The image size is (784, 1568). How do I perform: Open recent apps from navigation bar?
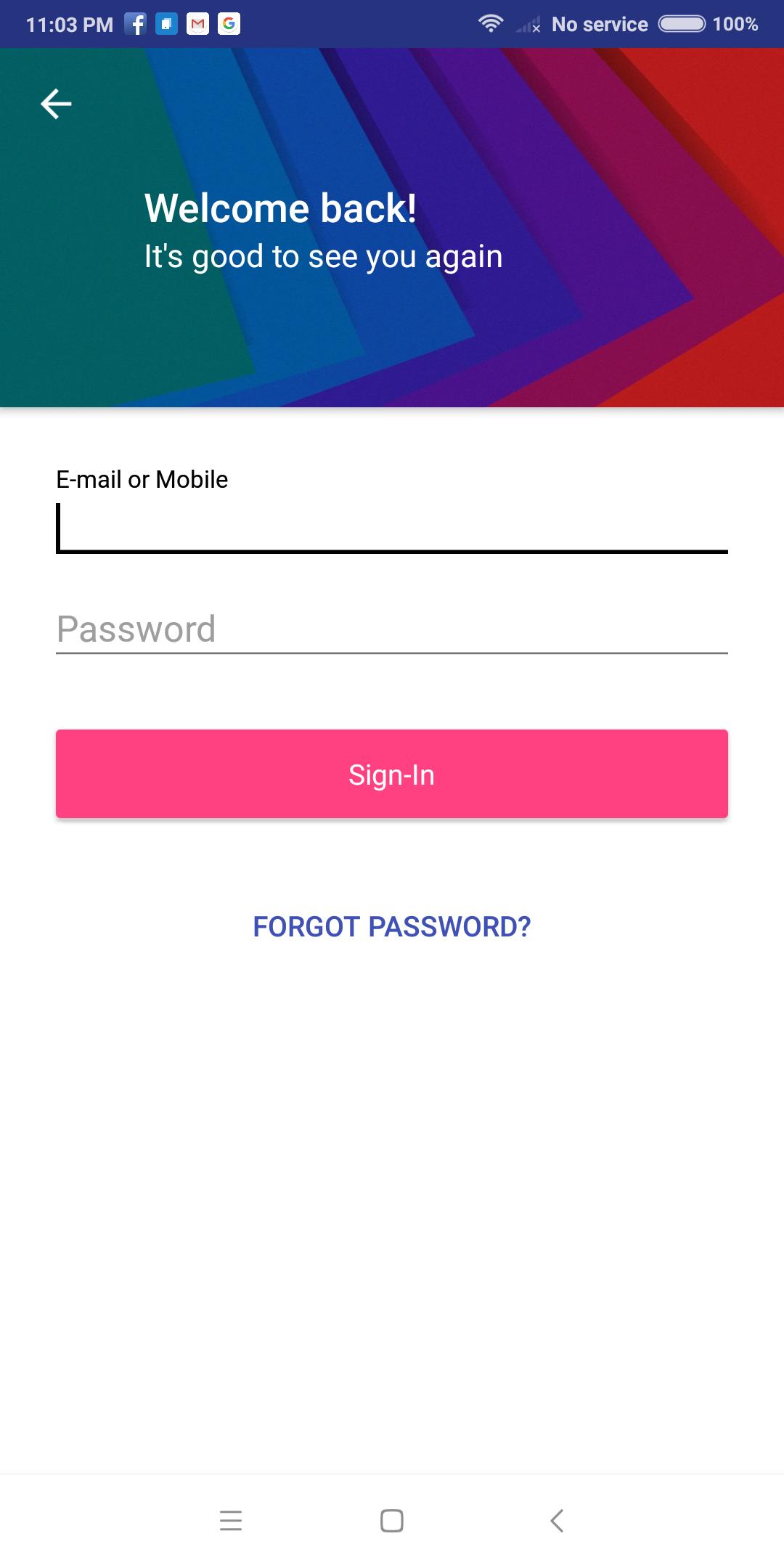tap(231, 1520)
